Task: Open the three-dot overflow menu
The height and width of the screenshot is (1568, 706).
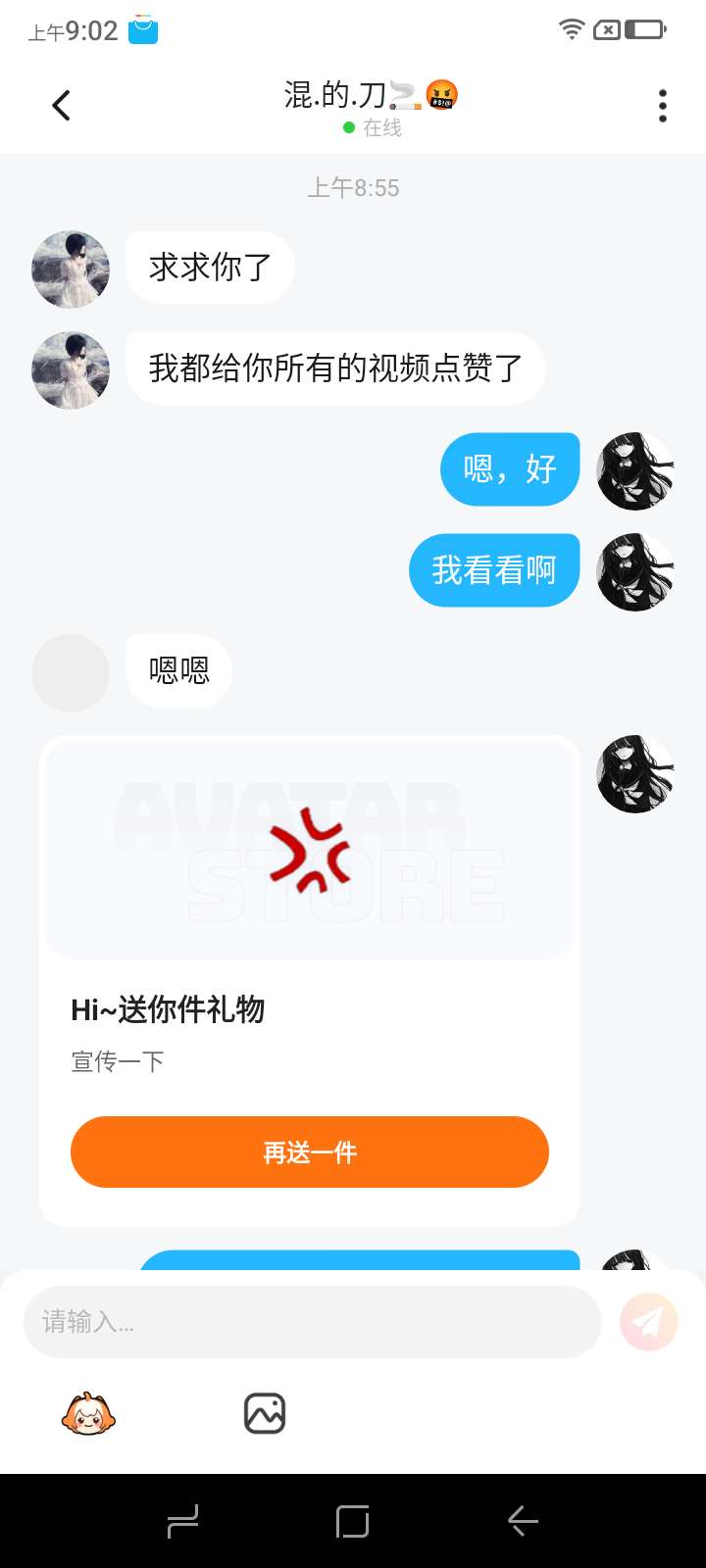Action: (x=663, y=105)
